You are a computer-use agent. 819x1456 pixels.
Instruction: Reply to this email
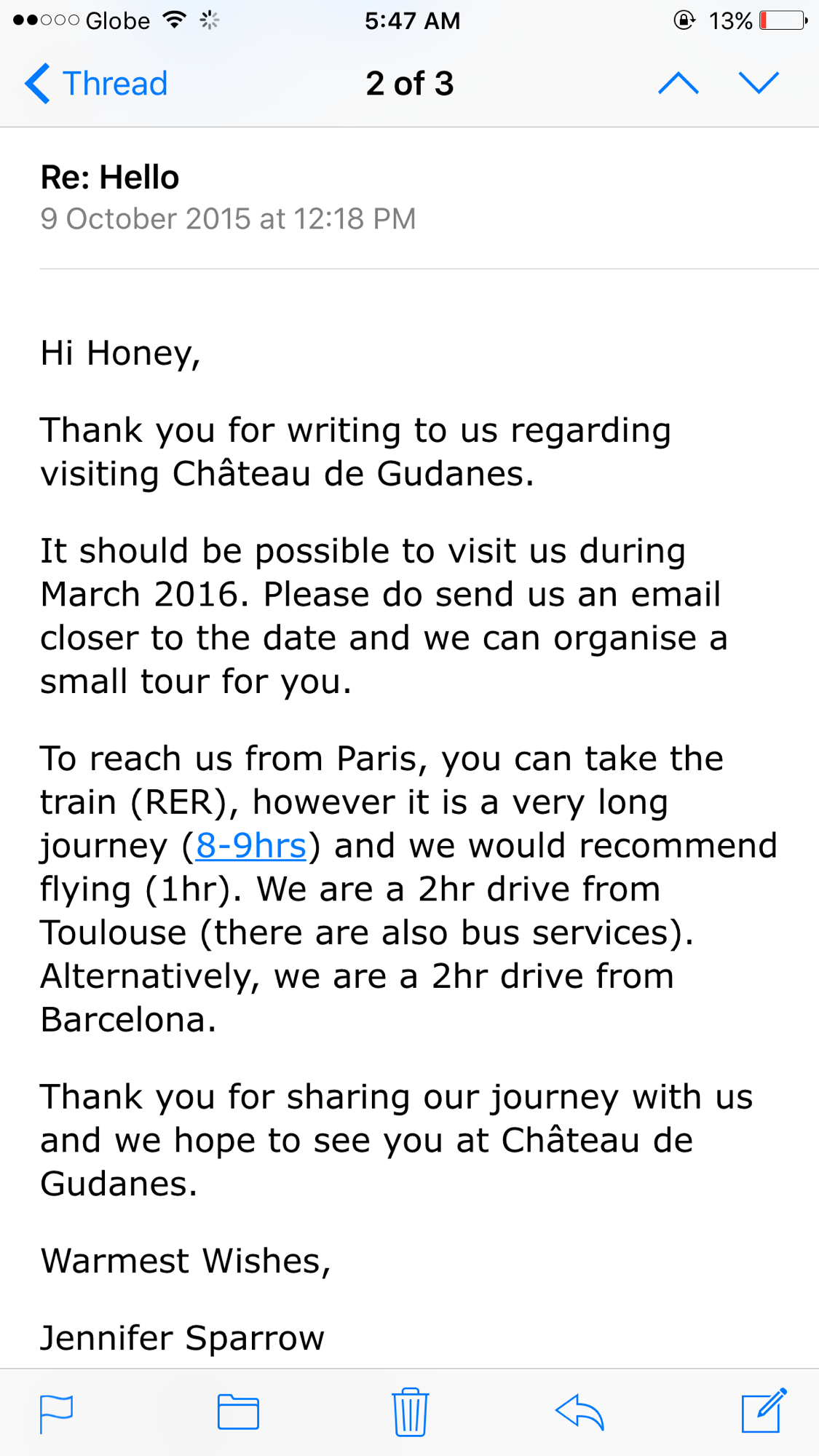[580, 1412]
